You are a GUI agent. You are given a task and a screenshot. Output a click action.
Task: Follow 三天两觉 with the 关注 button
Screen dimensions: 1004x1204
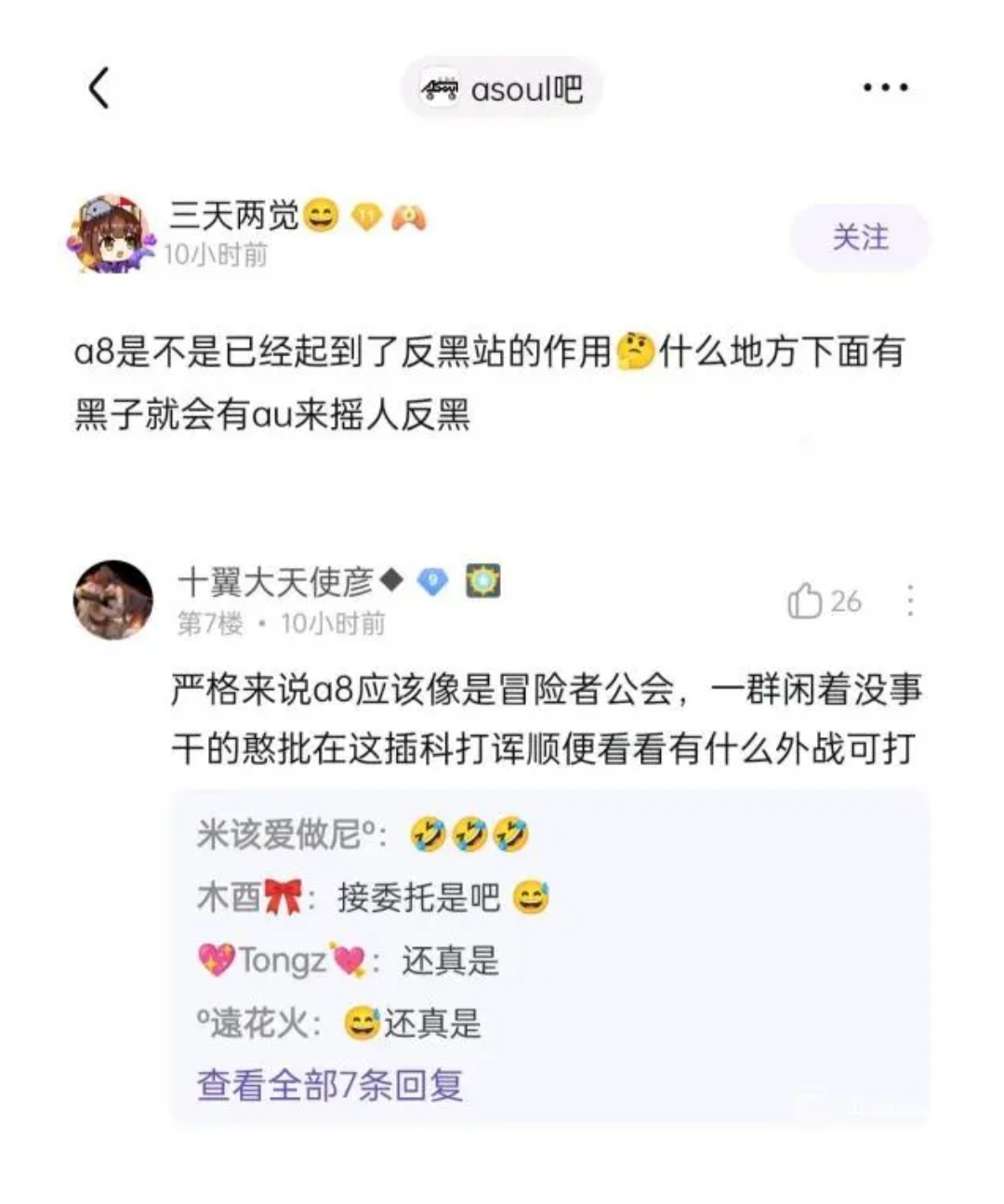pyautogui.click(x=859, y=237)
